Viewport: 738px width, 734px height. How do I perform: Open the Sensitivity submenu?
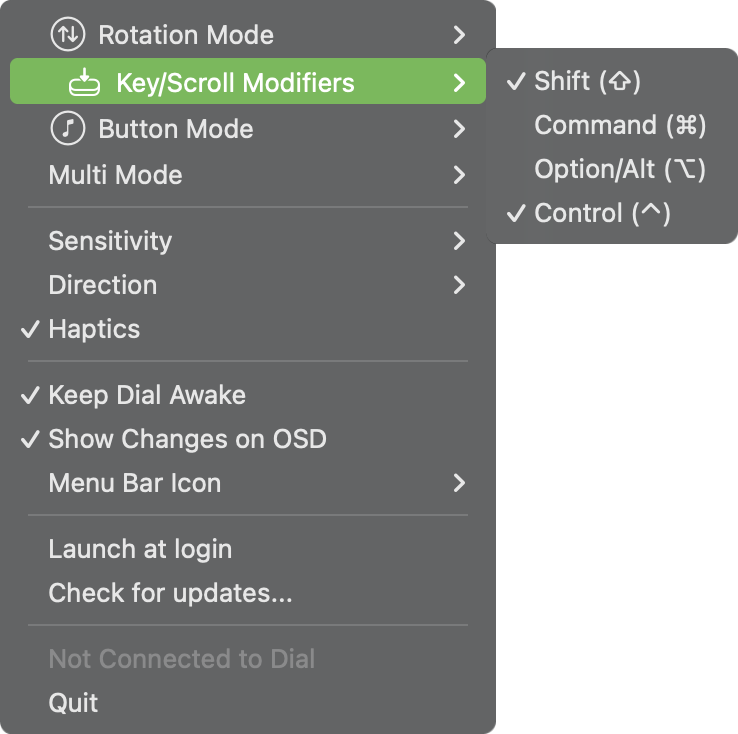click(110, 241)
